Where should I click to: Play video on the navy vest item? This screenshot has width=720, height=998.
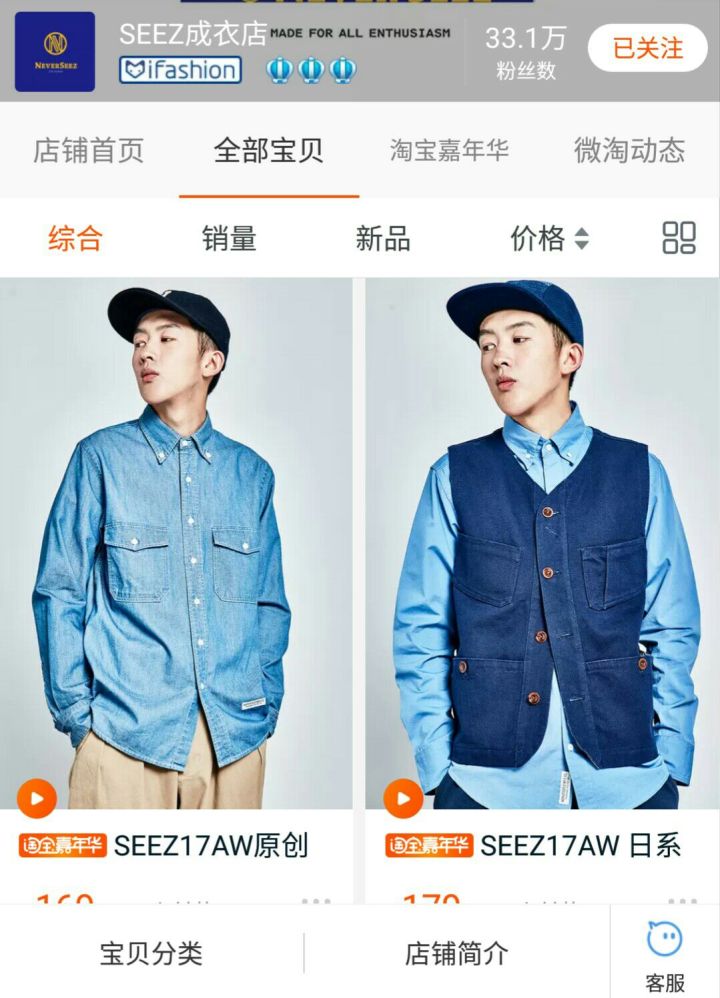point(403,798)
